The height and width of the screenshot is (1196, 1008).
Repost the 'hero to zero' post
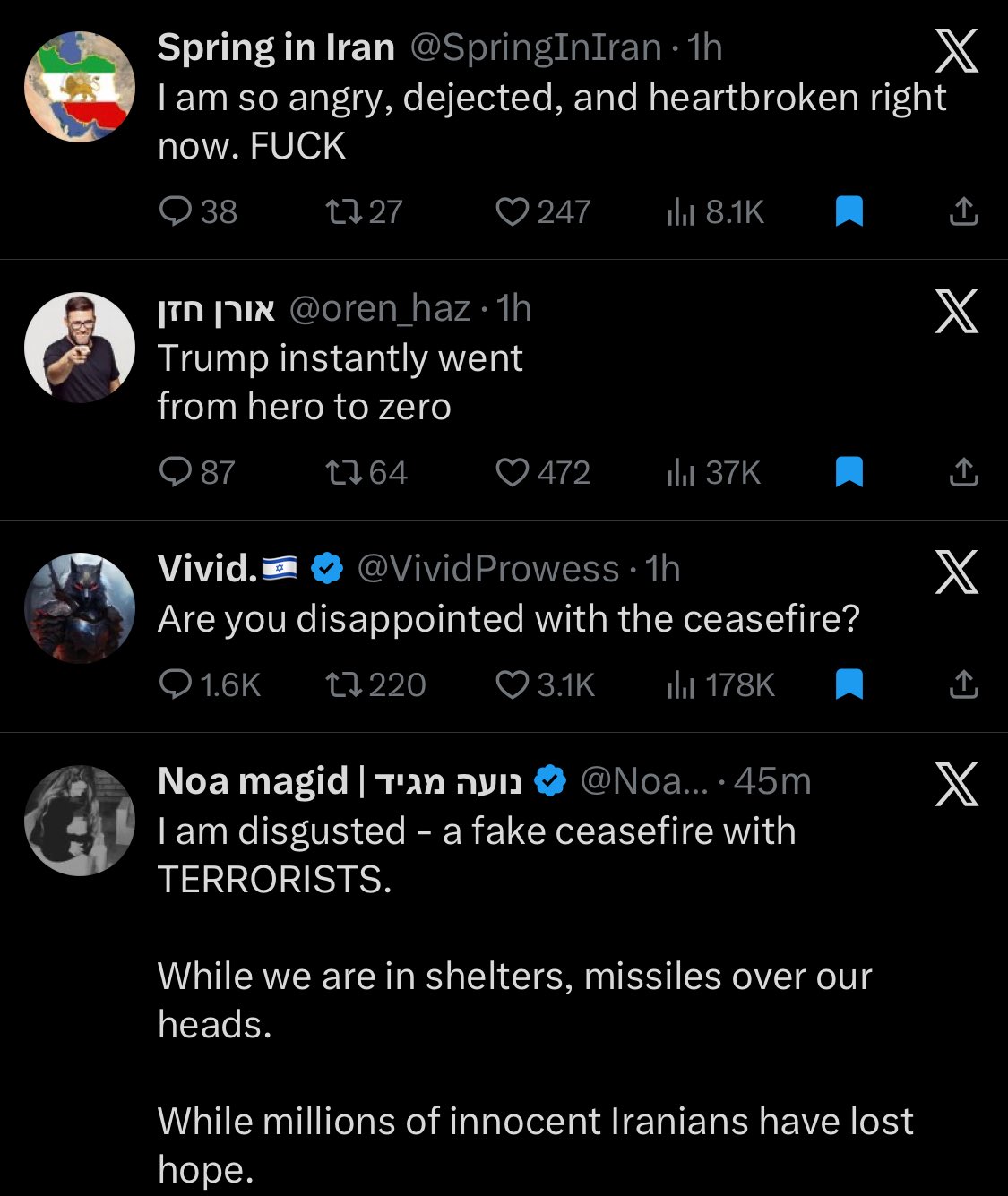coord(342,472)
